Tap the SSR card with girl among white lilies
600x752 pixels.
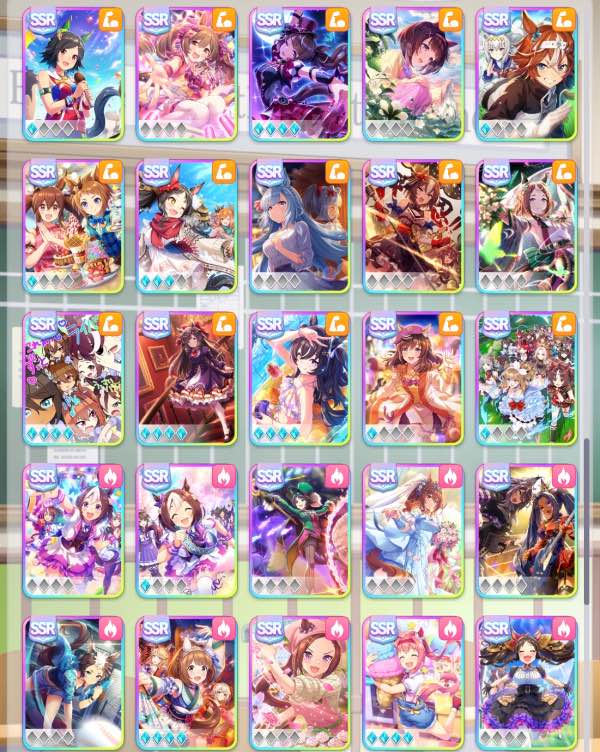point(413,74)
